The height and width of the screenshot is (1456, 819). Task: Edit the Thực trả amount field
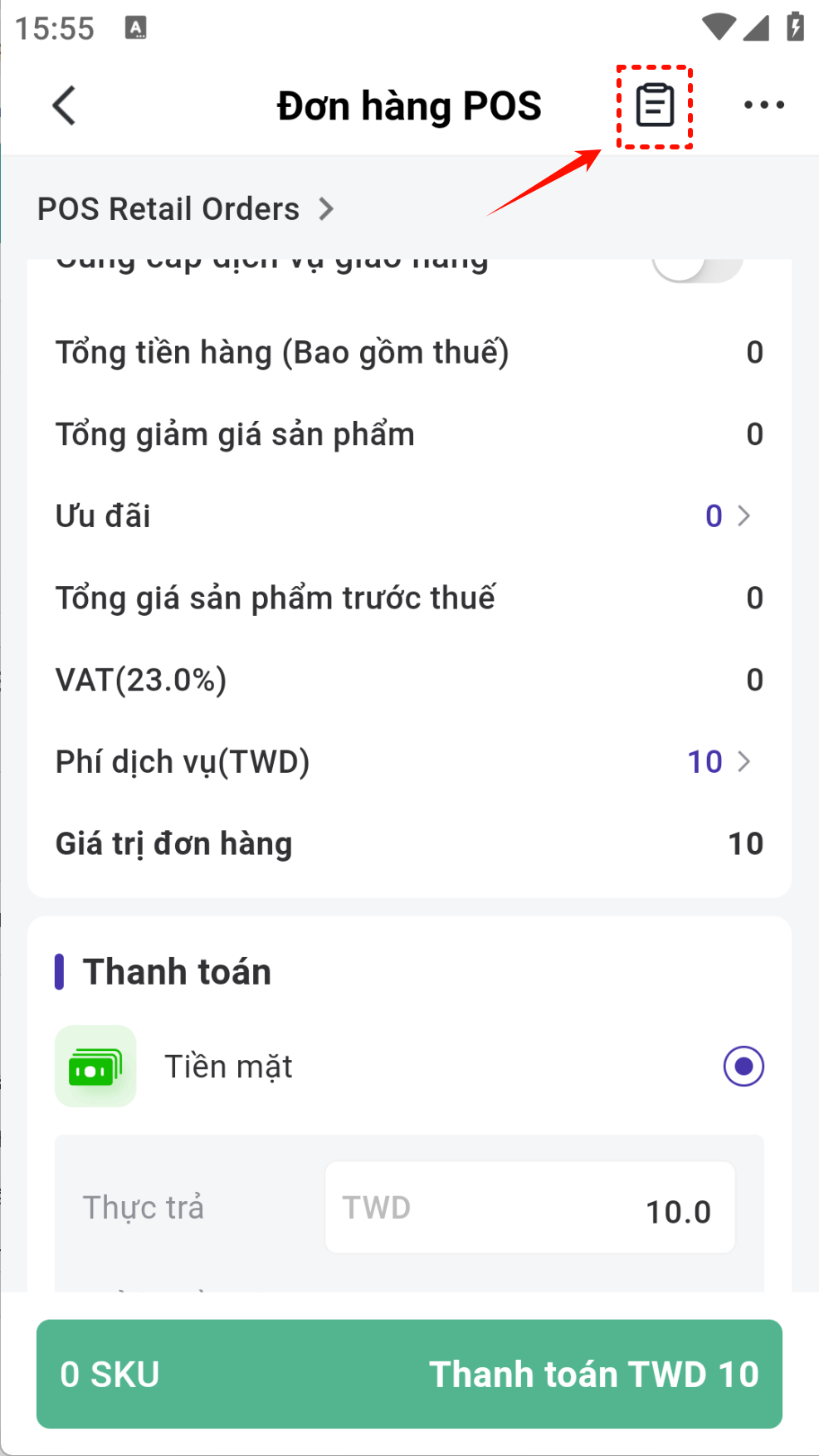pyautogui.click(x=529, y=1209)
